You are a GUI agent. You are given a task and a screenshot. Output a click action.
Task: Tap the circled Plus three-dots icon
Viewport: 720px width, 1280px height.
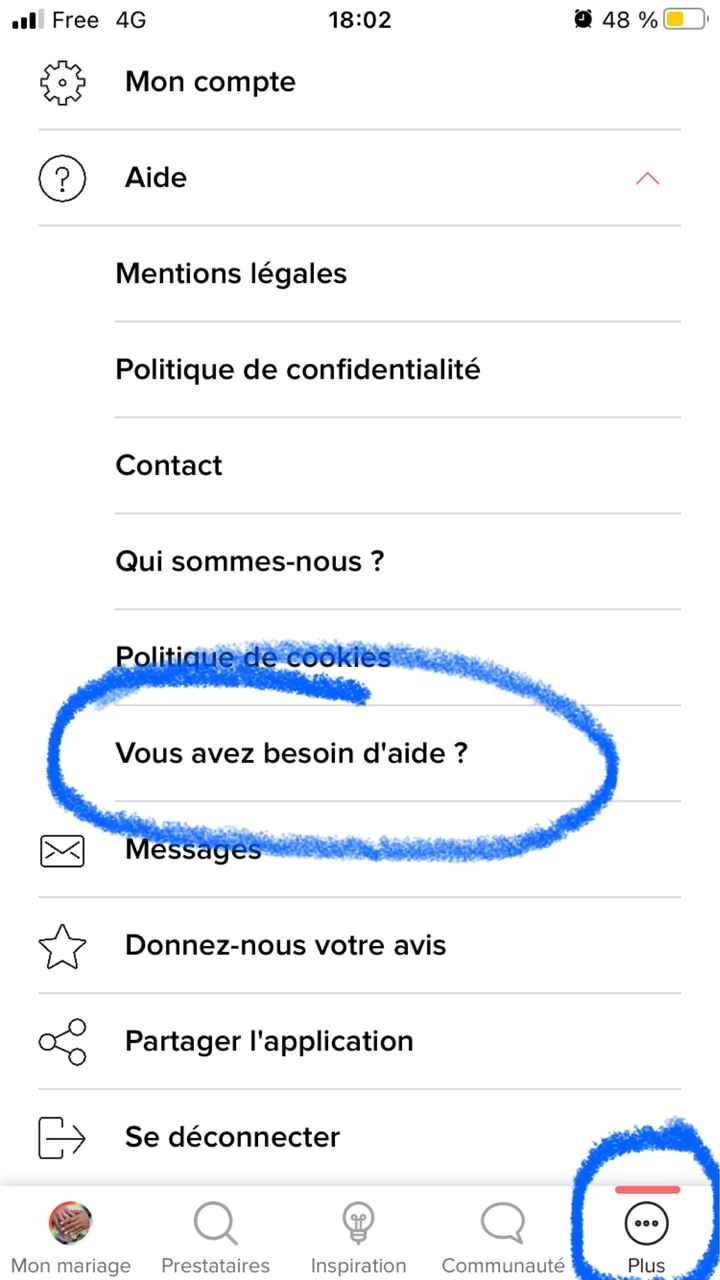[x=645, y=1222]
